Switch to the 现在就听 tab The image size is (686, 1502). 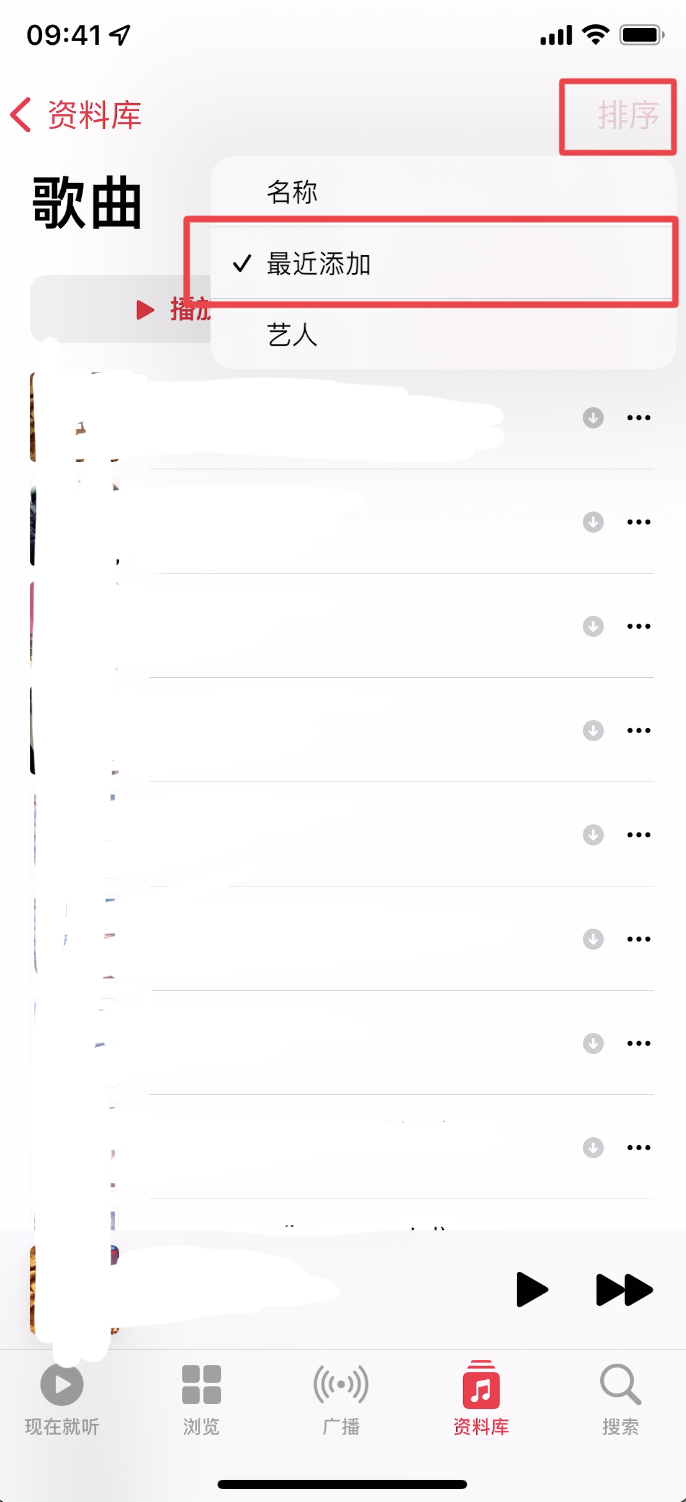tap(62, 1399)
